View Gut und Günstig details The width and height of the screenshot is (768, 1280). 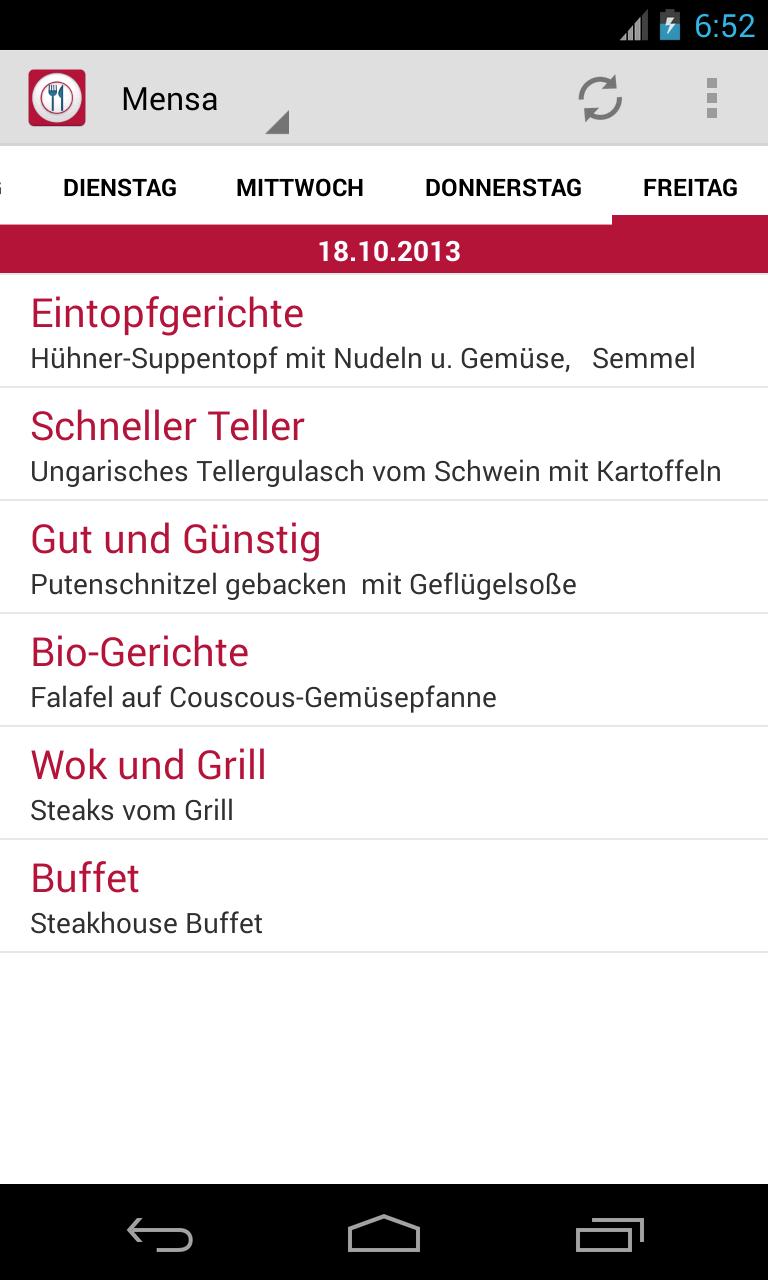pos(384,557)
